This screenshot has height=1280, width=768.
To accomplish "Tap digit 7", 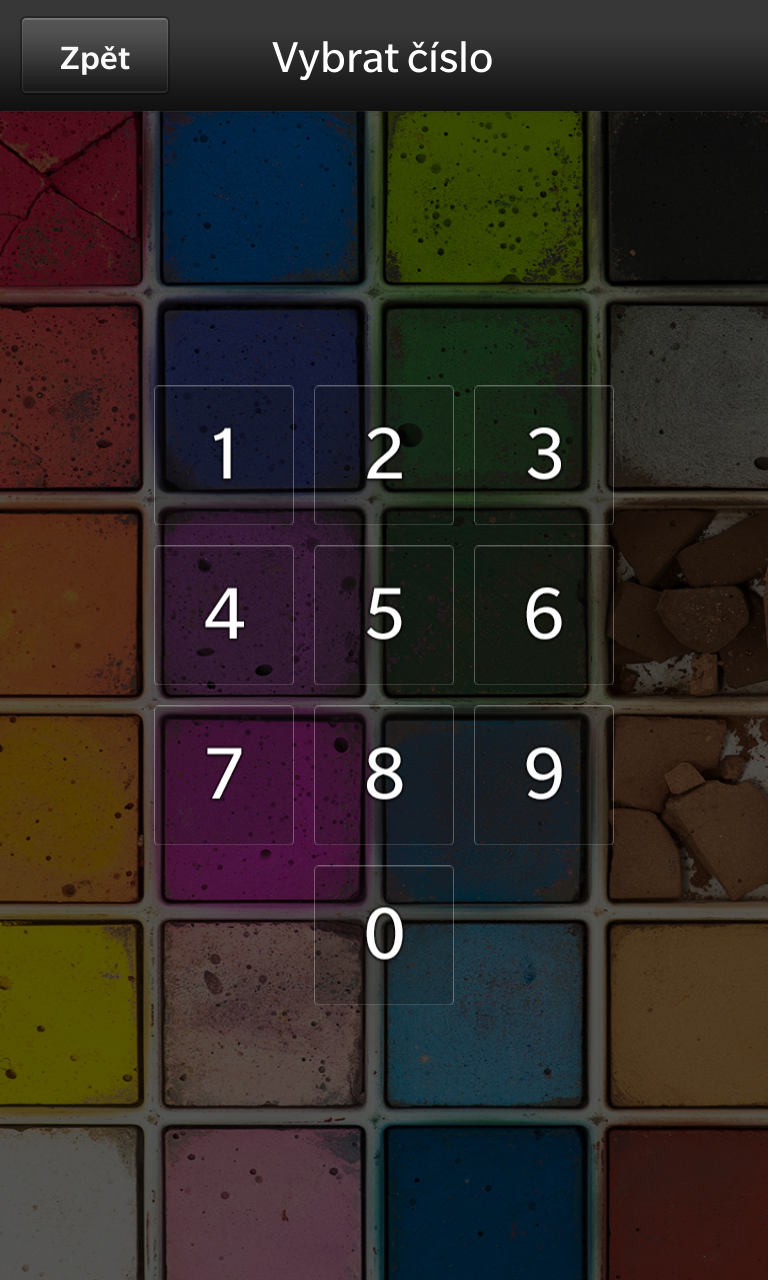I will pos(224,775).
